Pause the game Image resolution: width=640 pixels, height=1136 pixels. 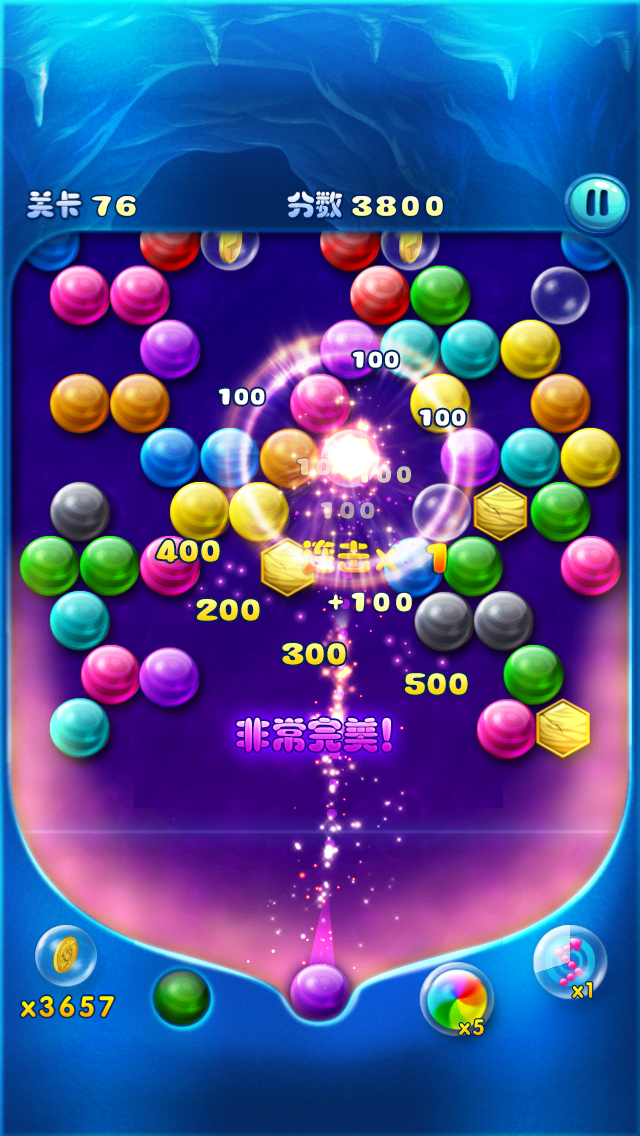tap(596, 204)
